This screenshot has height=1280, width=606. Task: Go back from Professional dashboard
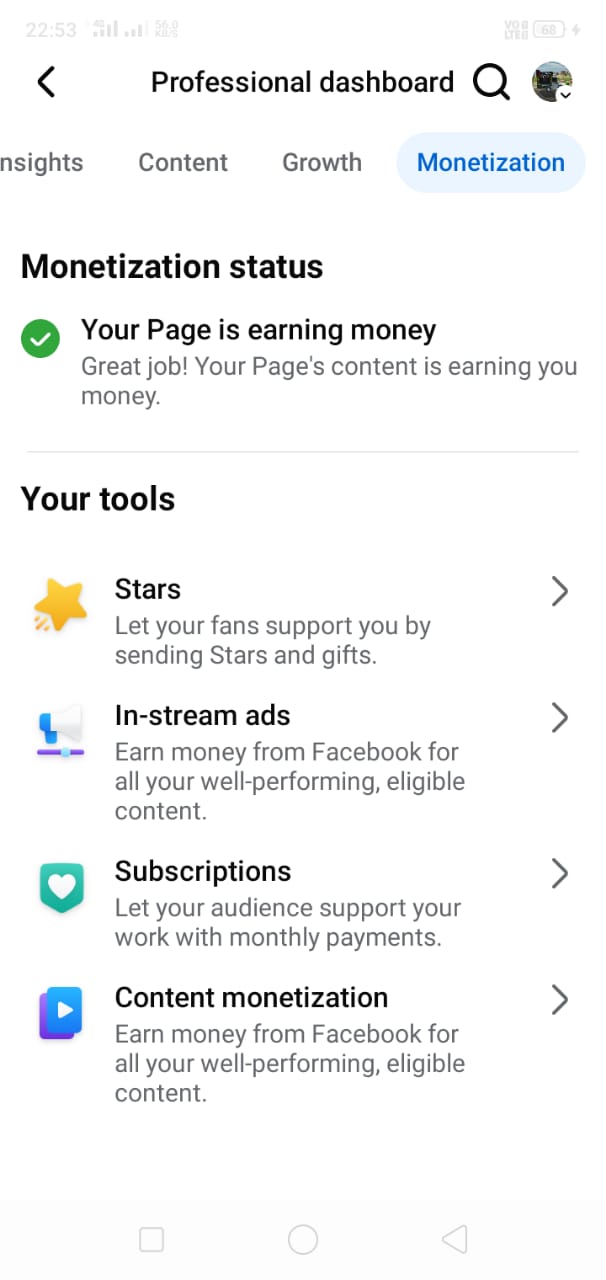pyautogui.click(x=46, y=81)
